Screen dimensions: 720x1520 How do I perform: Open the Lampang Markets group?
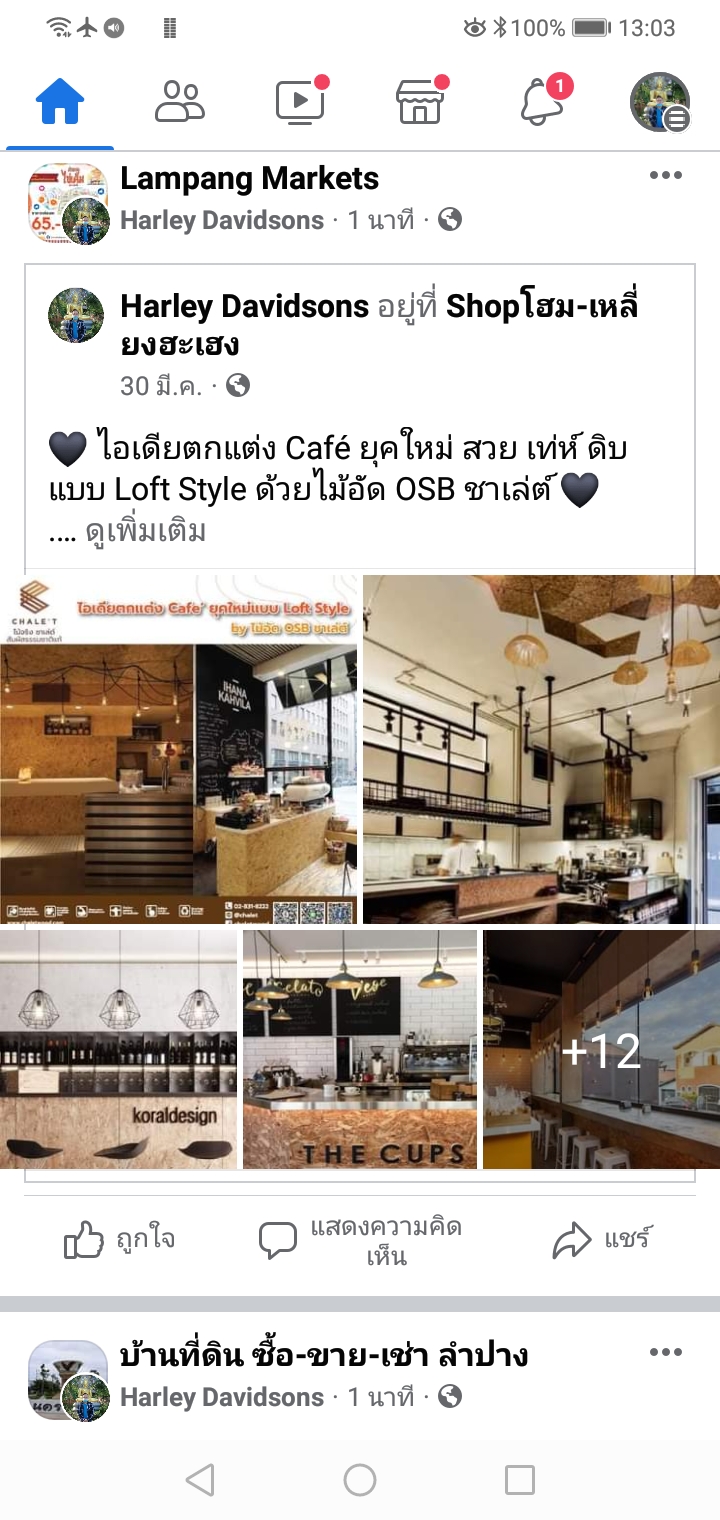249,179
